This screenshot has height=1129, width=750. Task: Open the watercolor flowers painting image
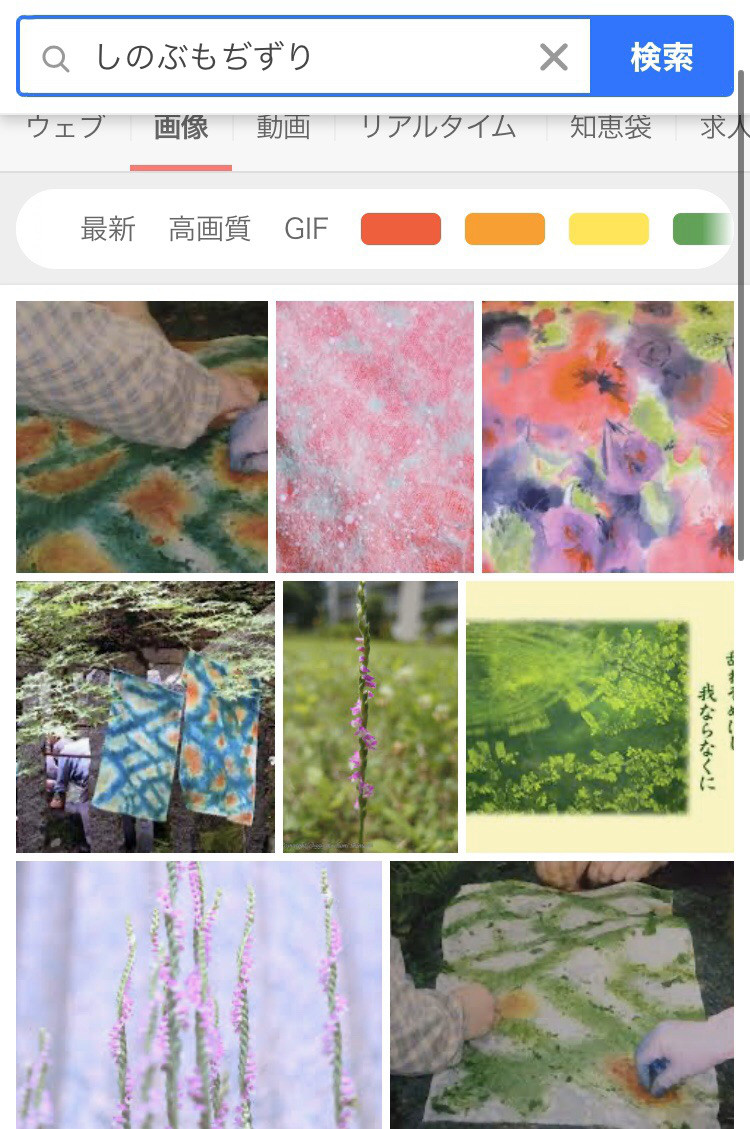coord(607,437)
